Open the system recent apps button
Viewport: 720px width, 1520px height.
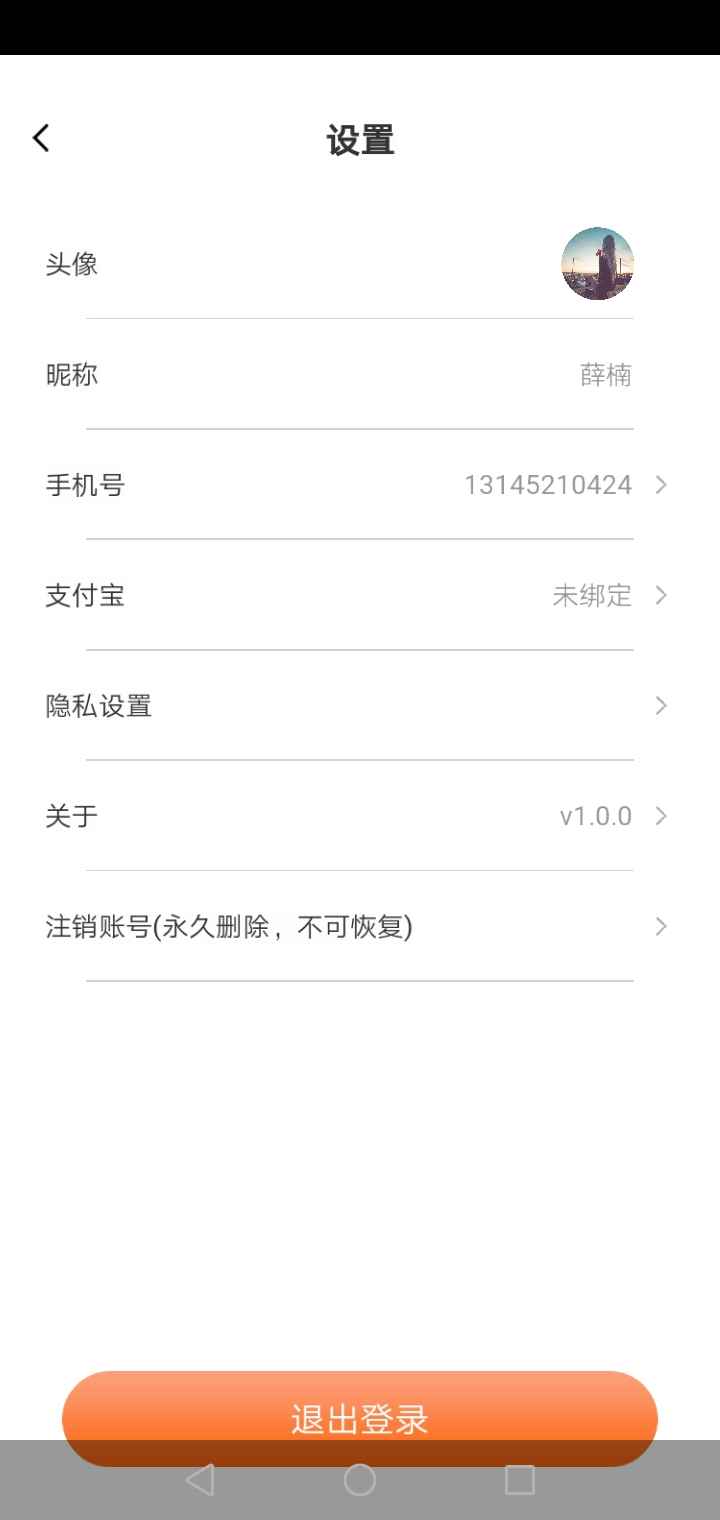tap(519, 1480)
